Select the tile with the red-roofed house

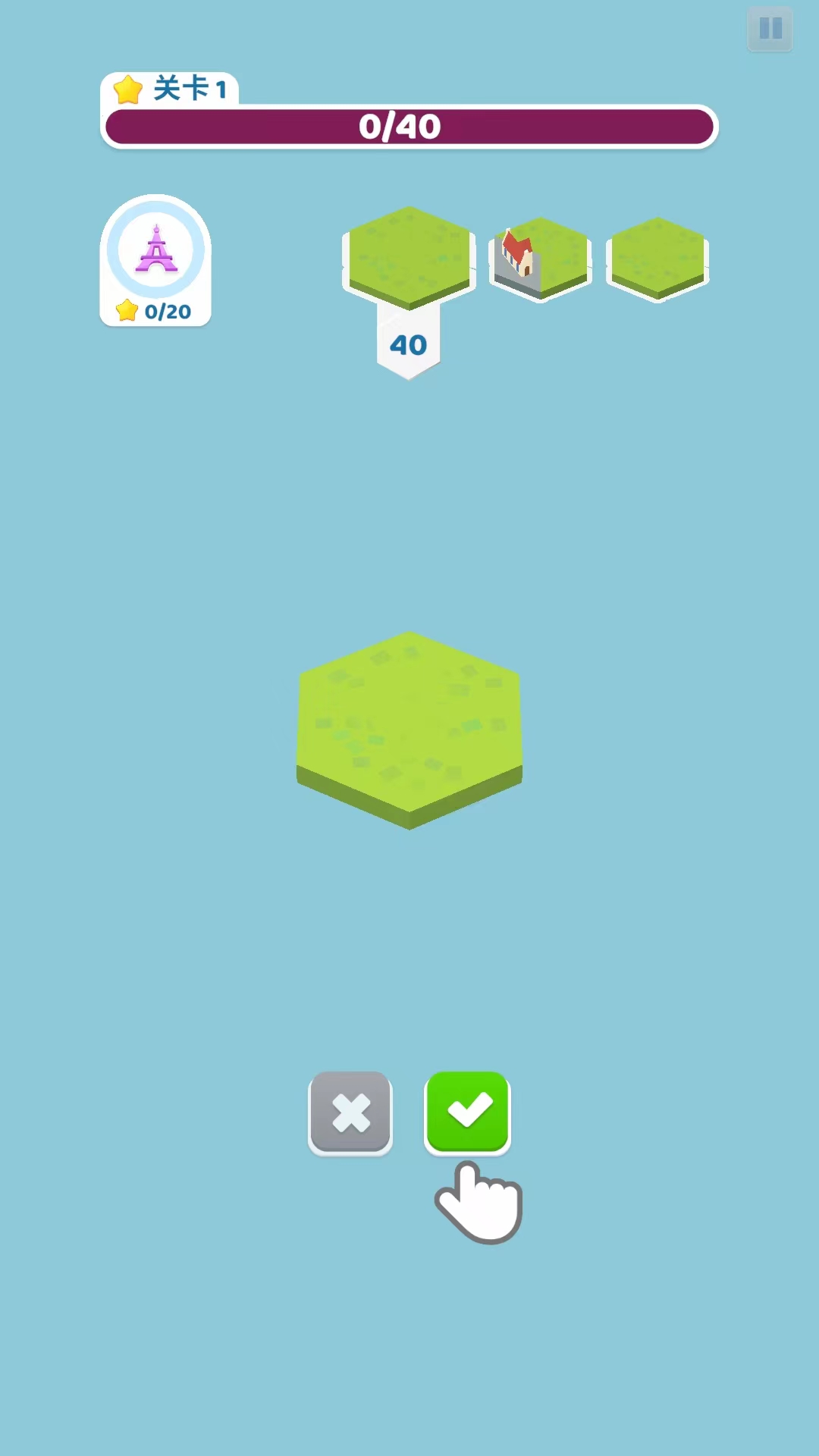pos(540,258)
